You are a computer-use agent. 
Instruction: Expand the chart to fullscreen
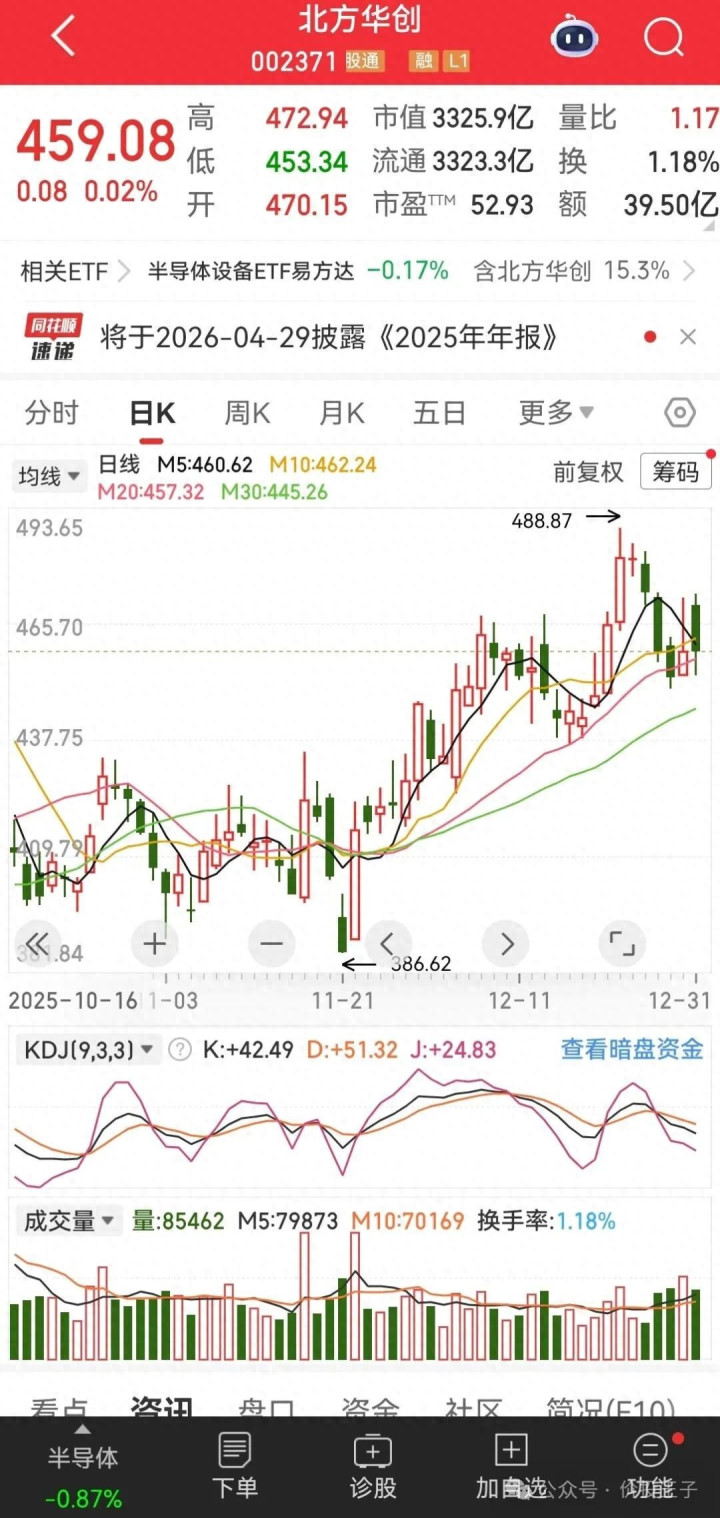pos(622,942)
